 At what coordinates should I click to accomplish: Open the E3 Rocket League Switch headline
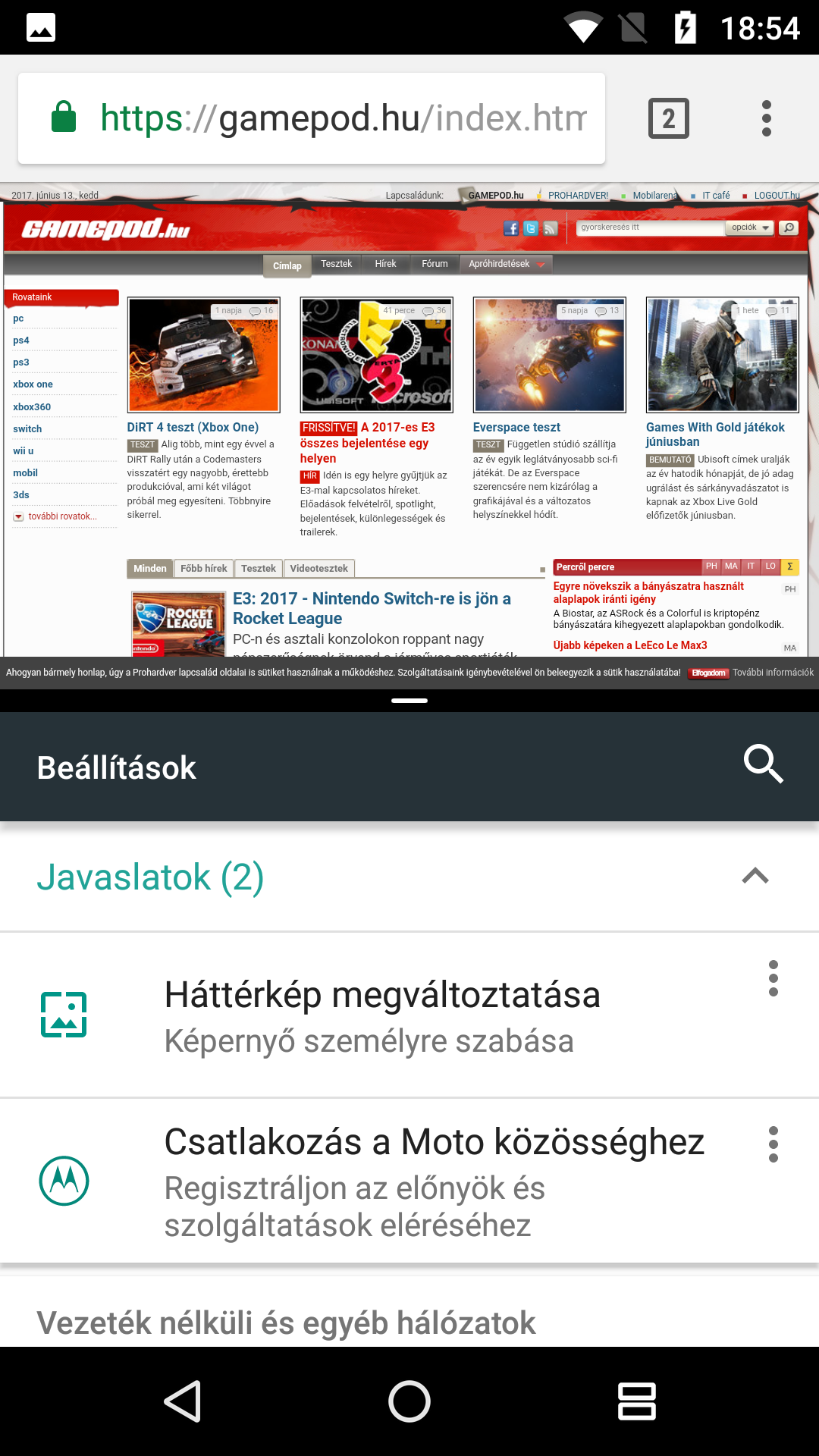[372, 608]
